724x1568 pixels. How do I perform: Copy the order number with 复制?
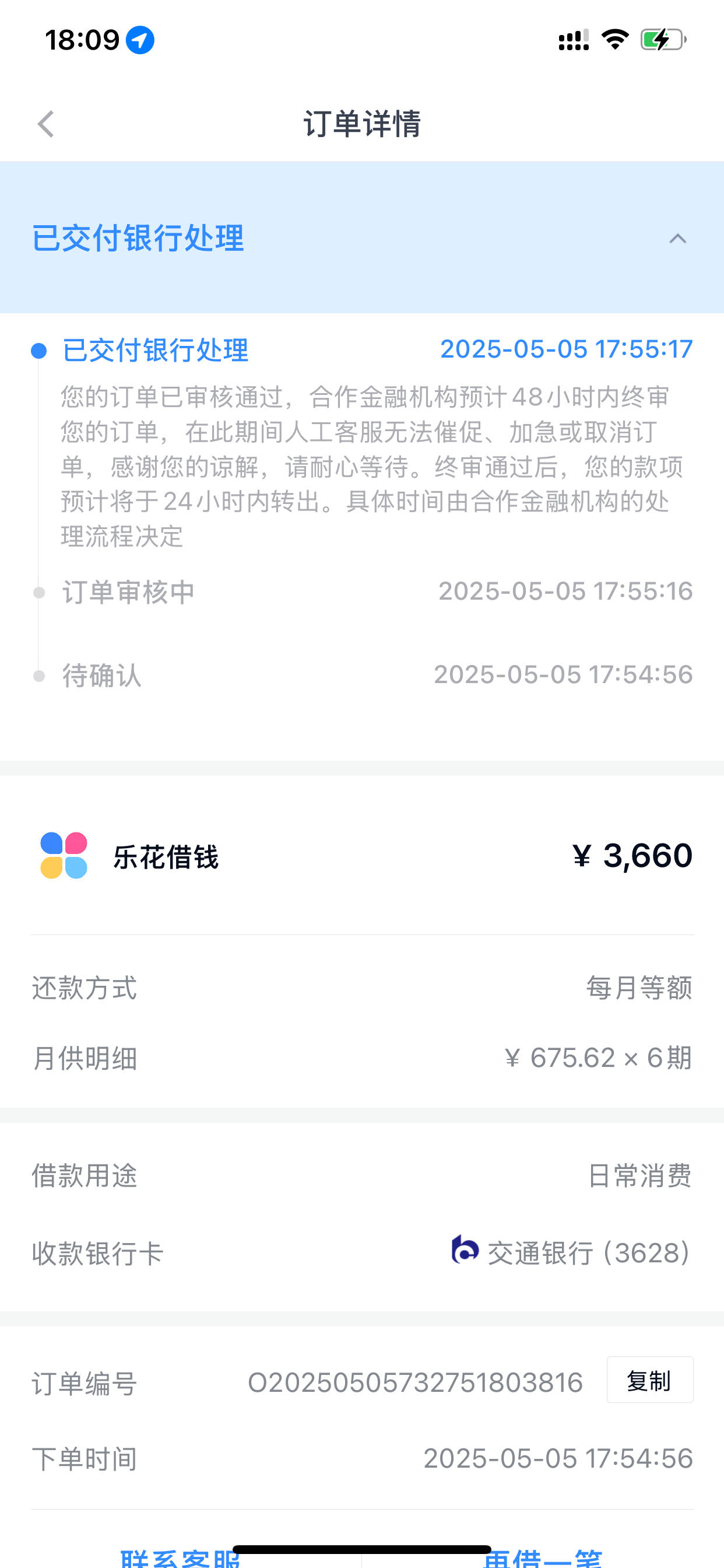(650, 1381)
